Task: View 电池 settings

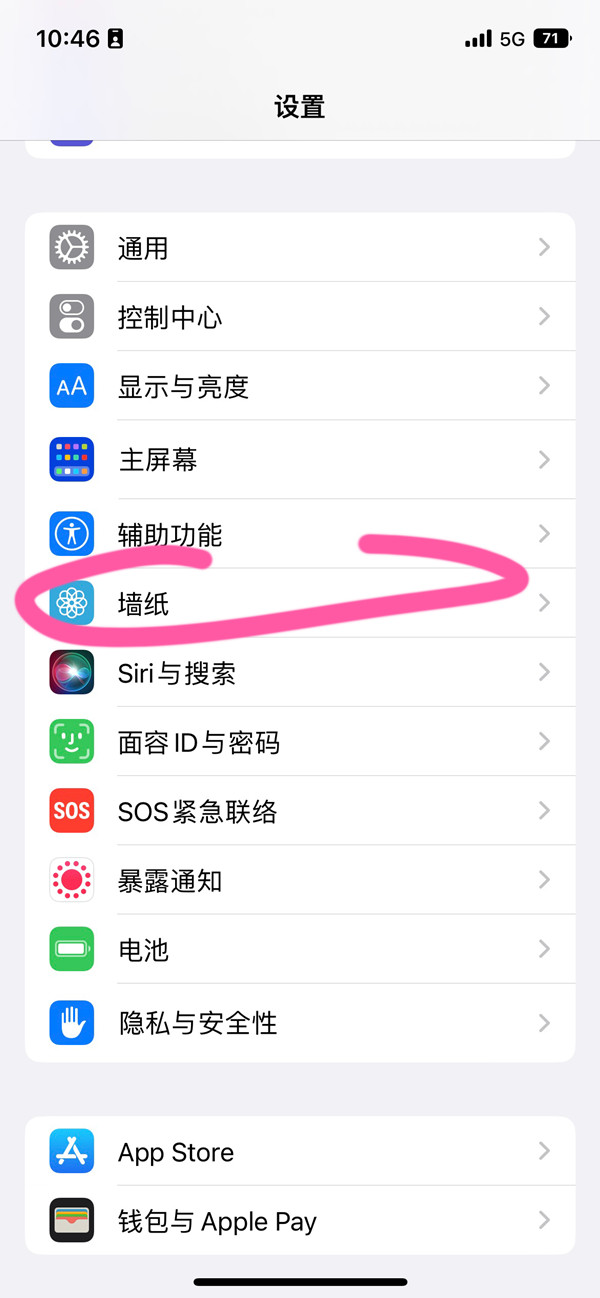Action: tap(300, 949)
